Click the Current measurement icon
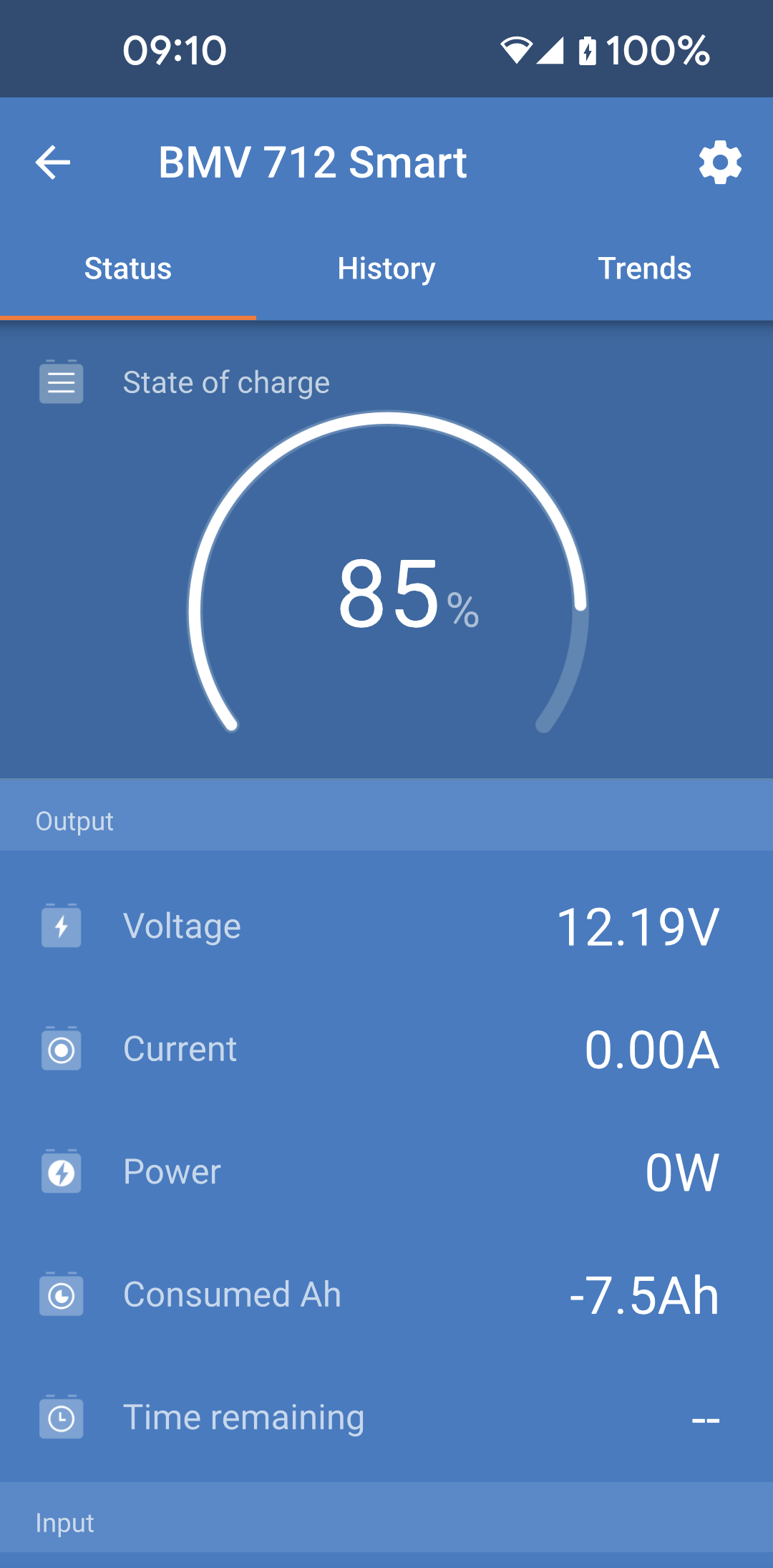This screenshot has width=773, height=1568. click(x=61, y=1050)
